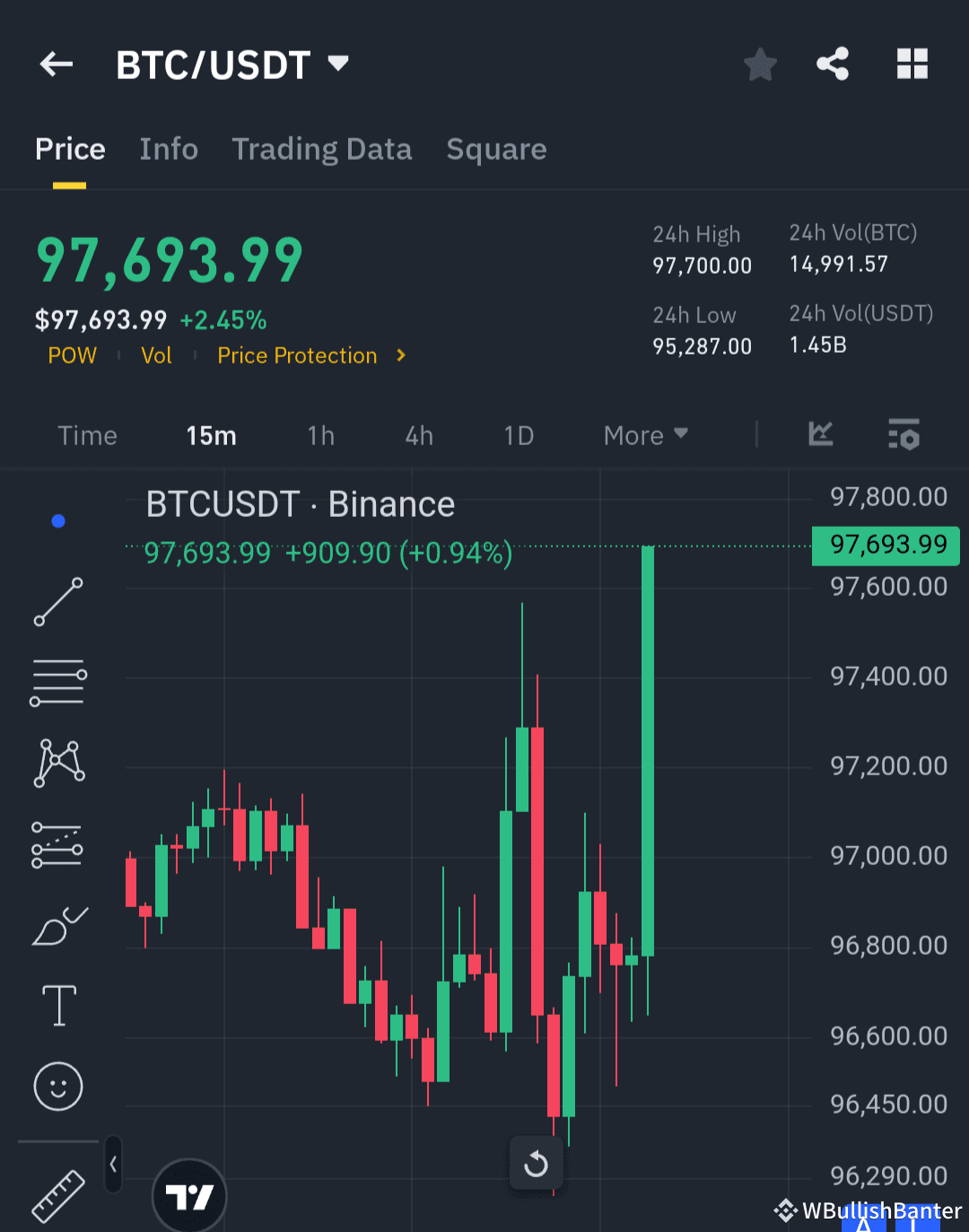Expand the More timeframe dropdown
Image resolution: width=969 pixels, height=1232 pixels.
[x=644, y=435]
